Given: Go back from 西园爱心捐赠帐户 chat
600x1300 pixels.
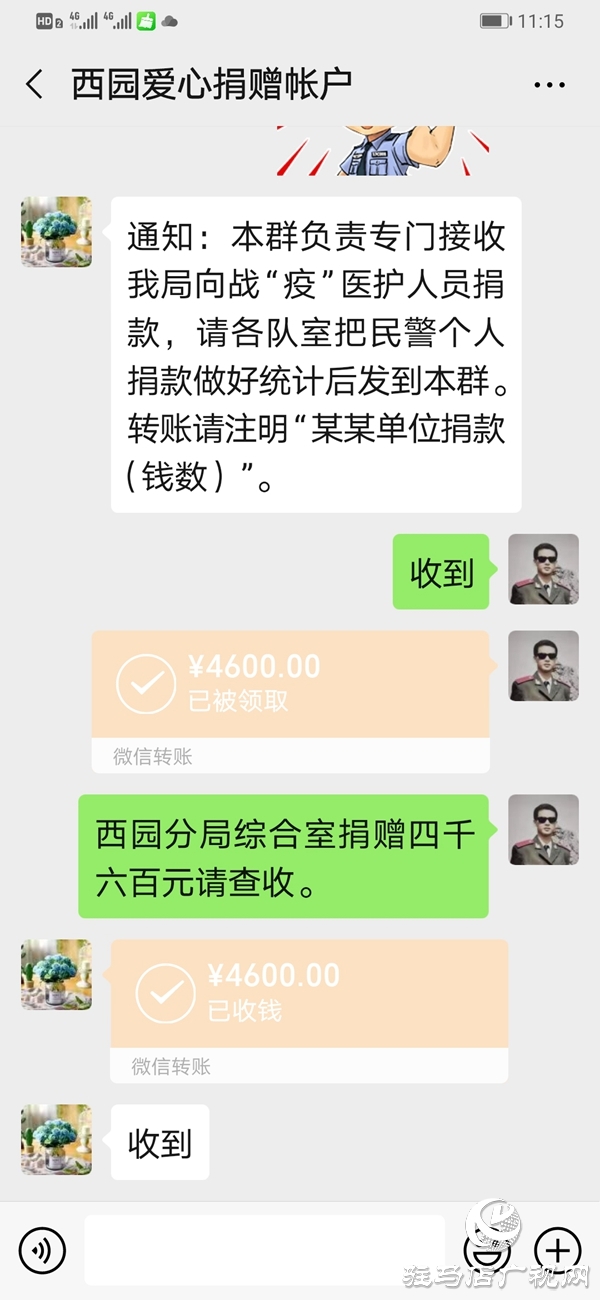Looking at the screenshot, I should click(35, 85).
